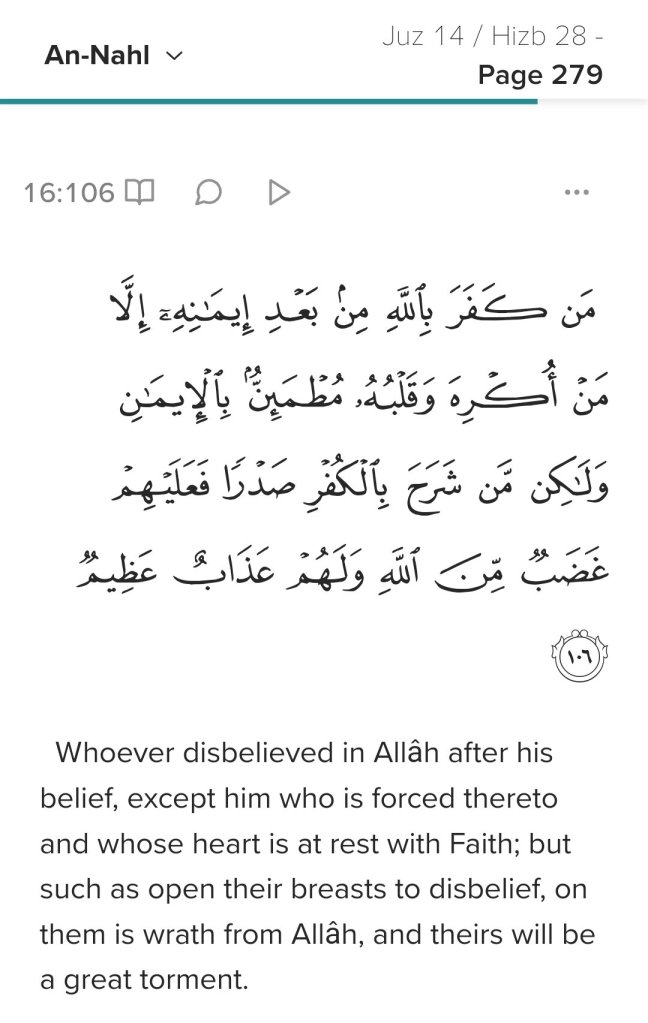Play audio recitation of verse 16:106
Image resolution: width=648 pixels, height=1023 pixels.
279,191
